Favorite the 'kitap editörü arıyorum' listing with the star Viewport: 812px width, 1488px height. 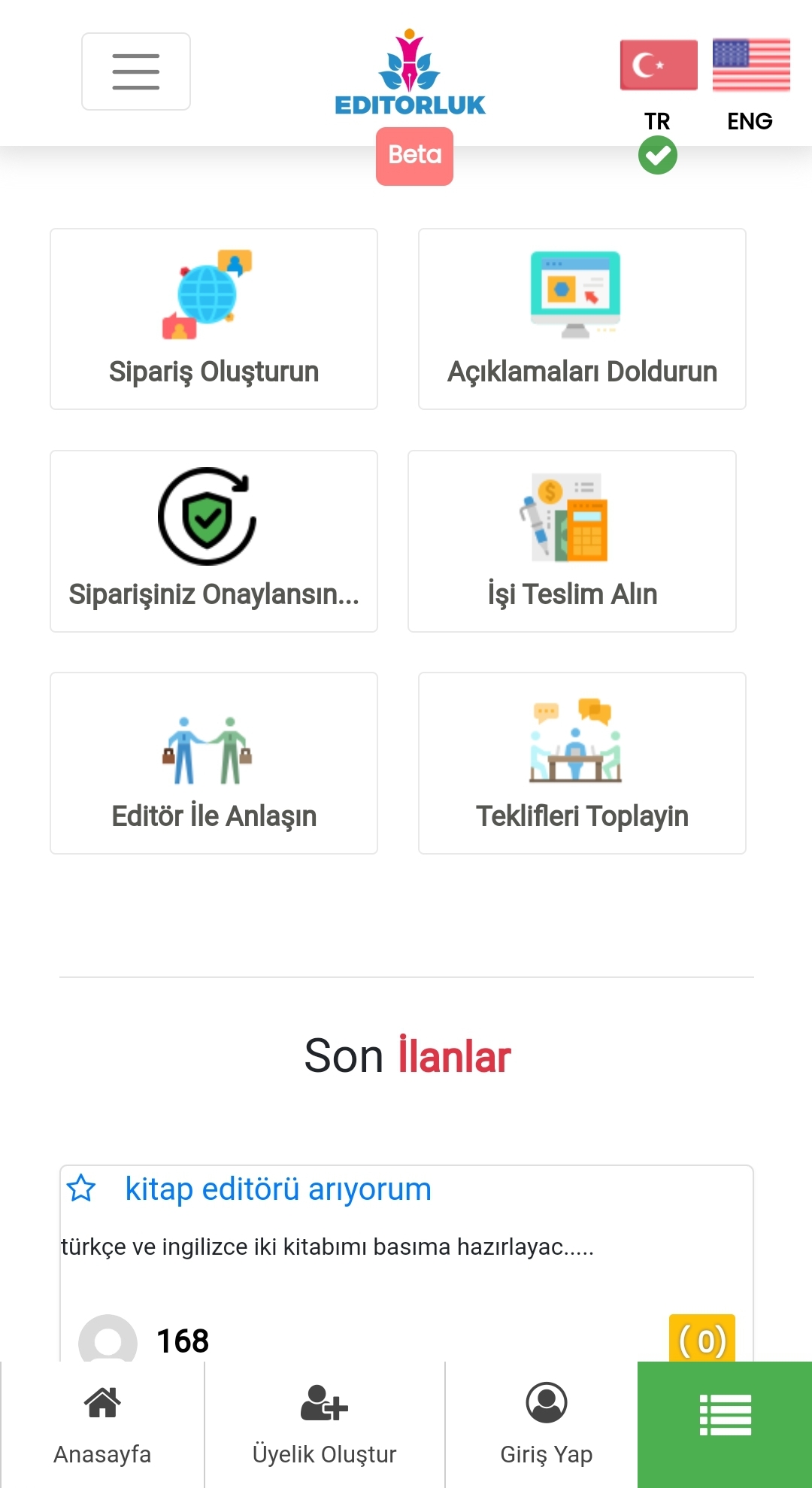(81, 1189)
